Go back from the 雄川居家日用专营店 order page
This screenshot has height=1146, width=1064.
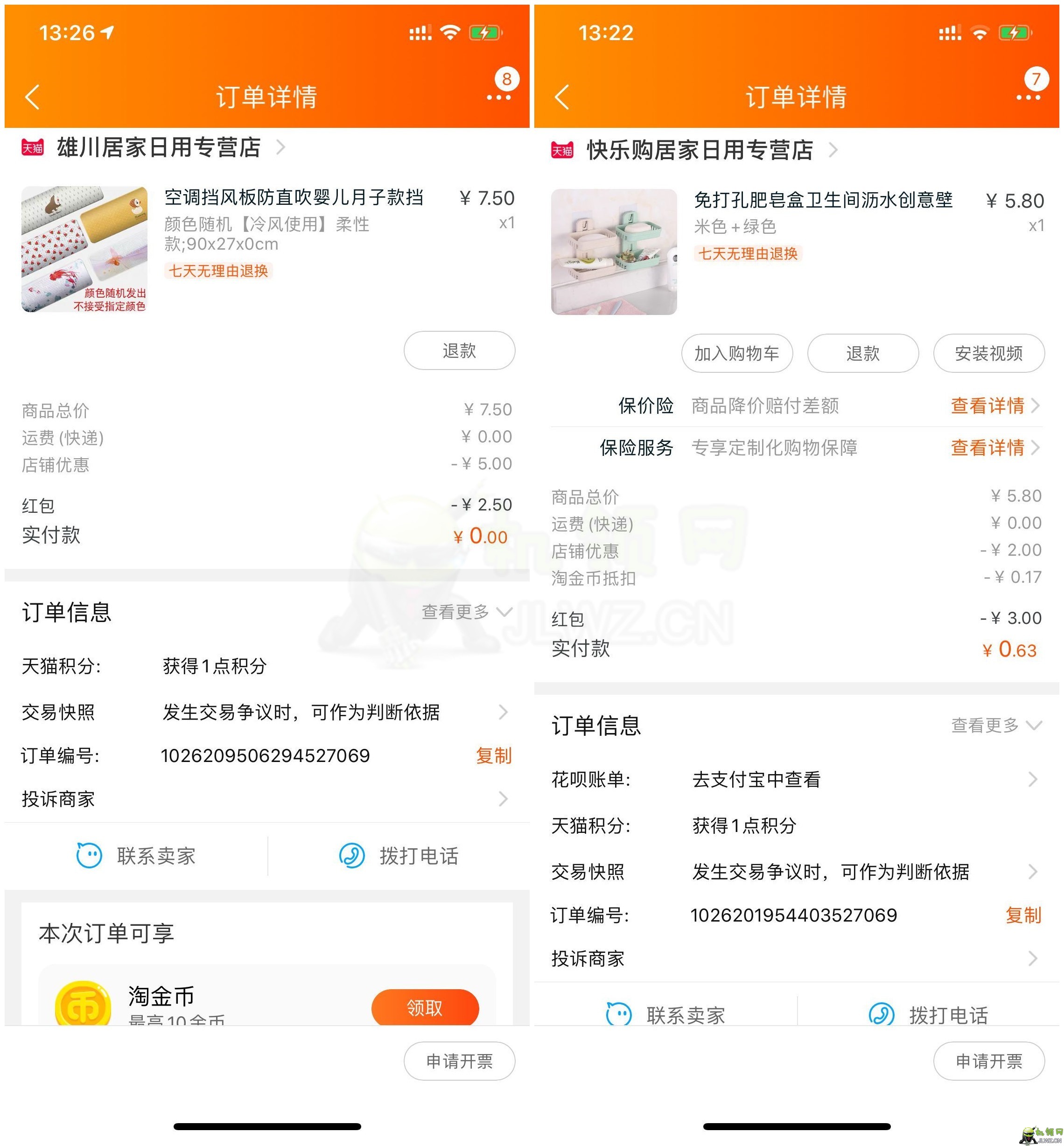[33, 97]
